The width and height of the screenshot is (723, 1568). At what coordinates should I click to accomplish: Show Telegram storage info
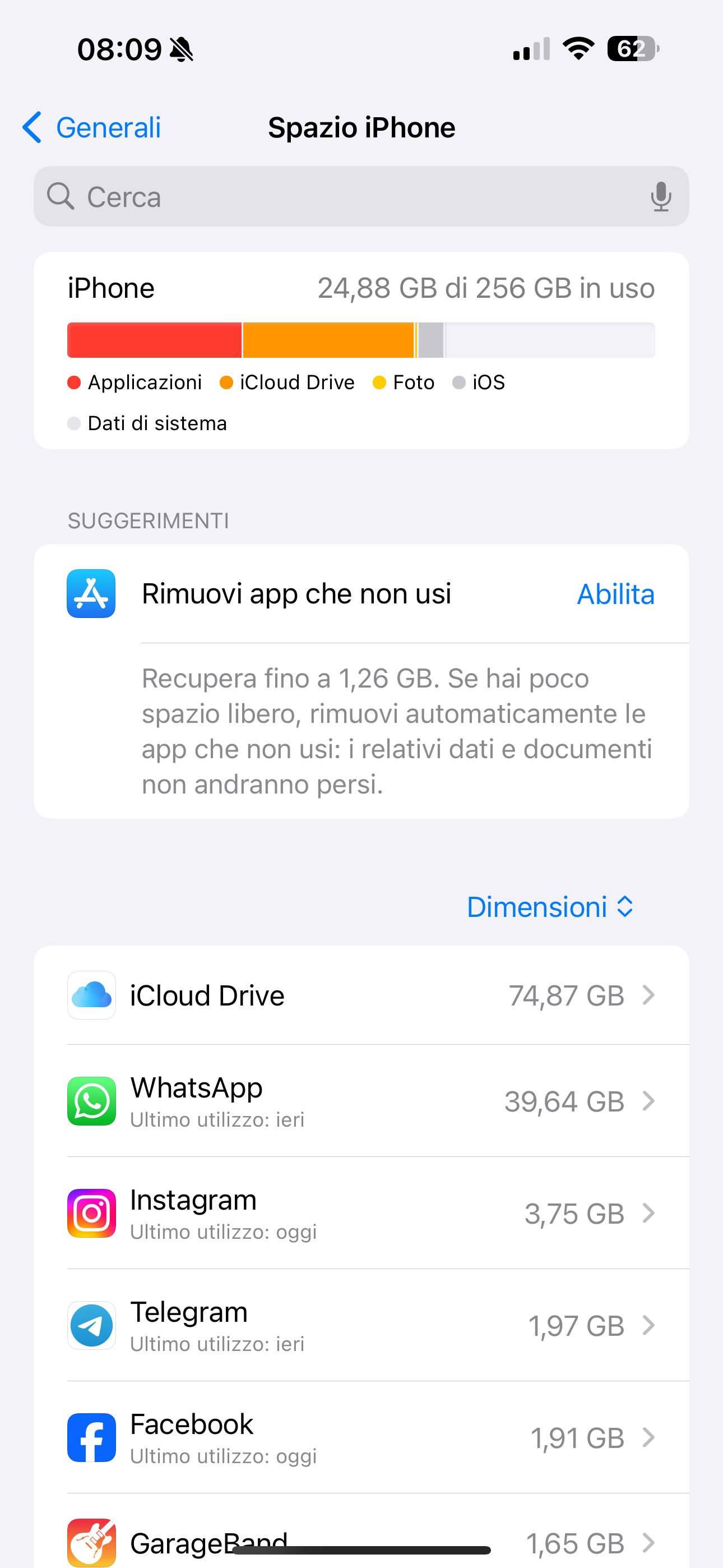pyautogui.click(x=361, y=1325)
